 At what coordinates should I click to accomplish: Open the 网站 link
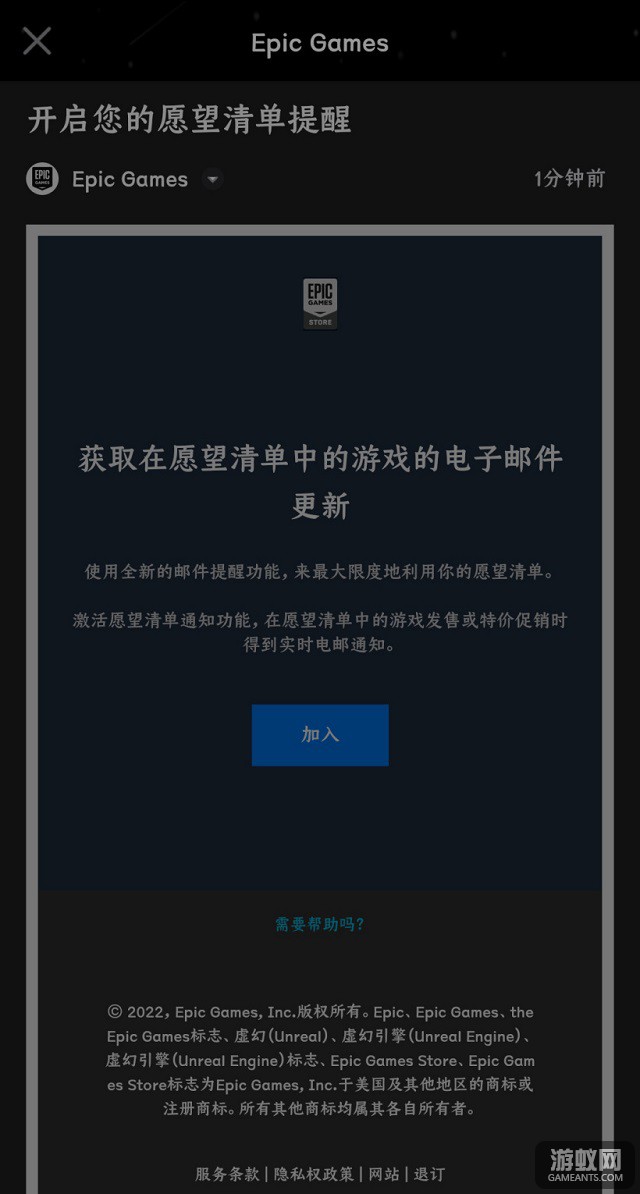pos(384,1173)
